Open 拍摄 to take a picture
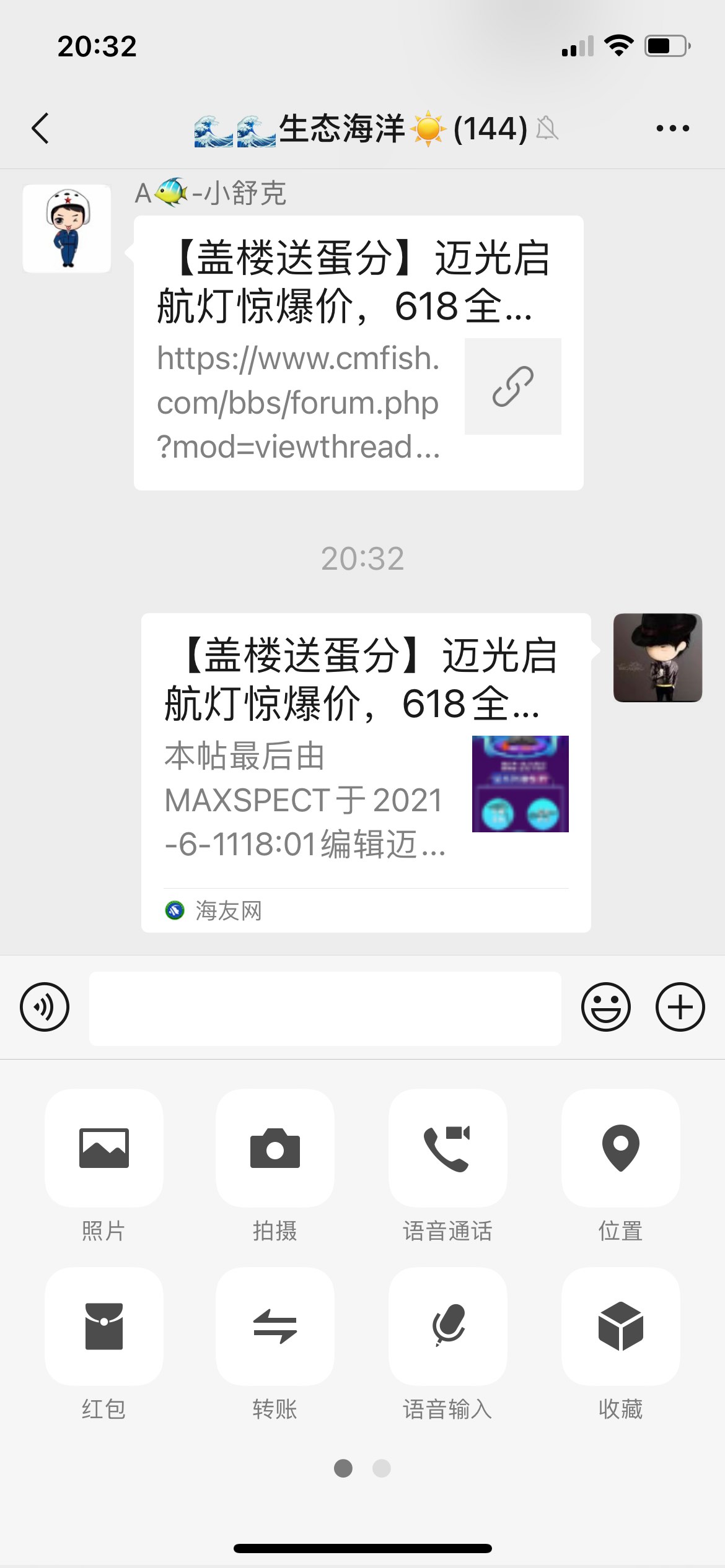Viewport: 725px width, 1568px height. tap(275, 1148)
